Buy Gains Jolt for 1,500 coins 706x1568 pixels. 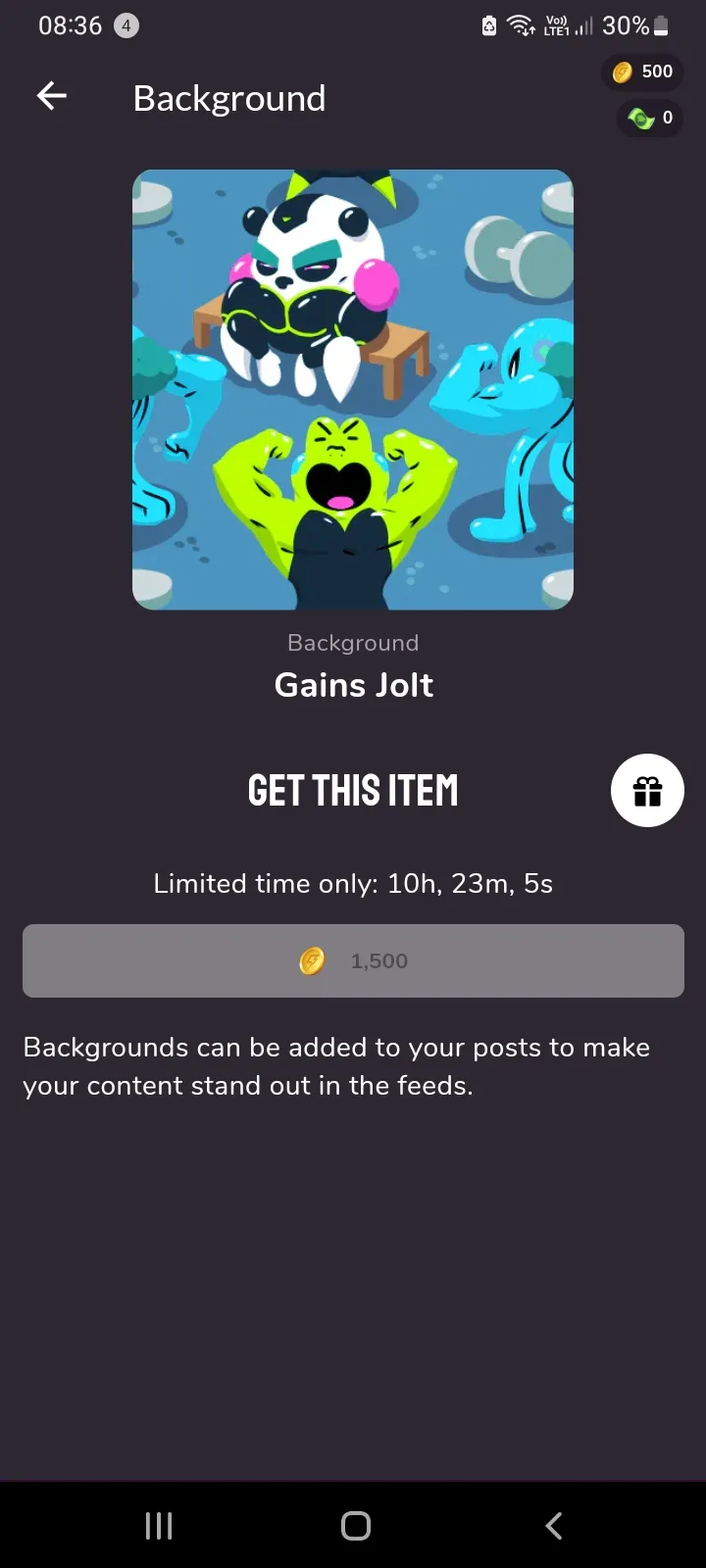coord(353,960)
